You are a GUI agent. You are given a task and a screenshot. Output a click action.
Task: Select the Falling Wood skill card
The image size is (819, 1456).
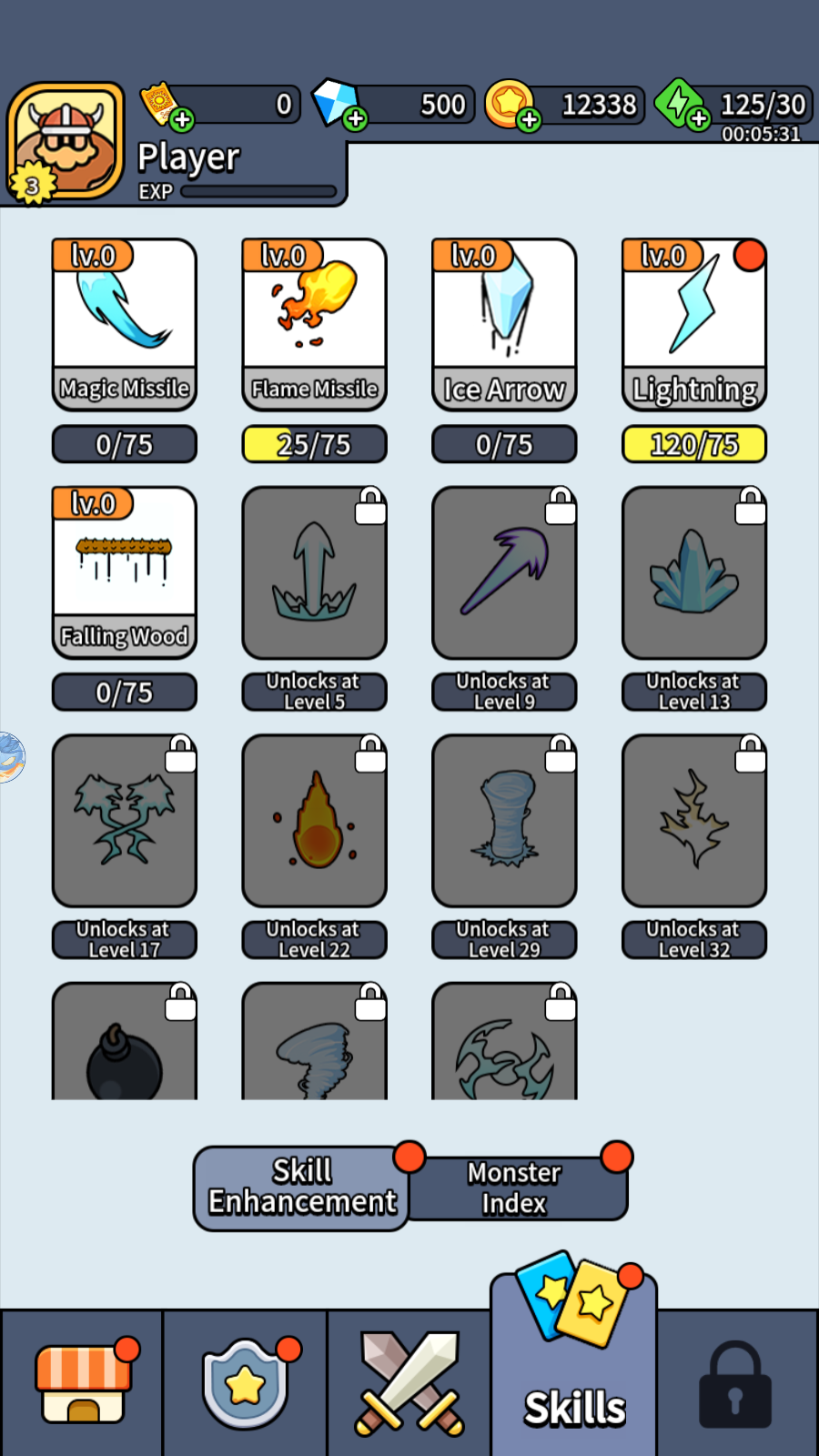(125, 571)
